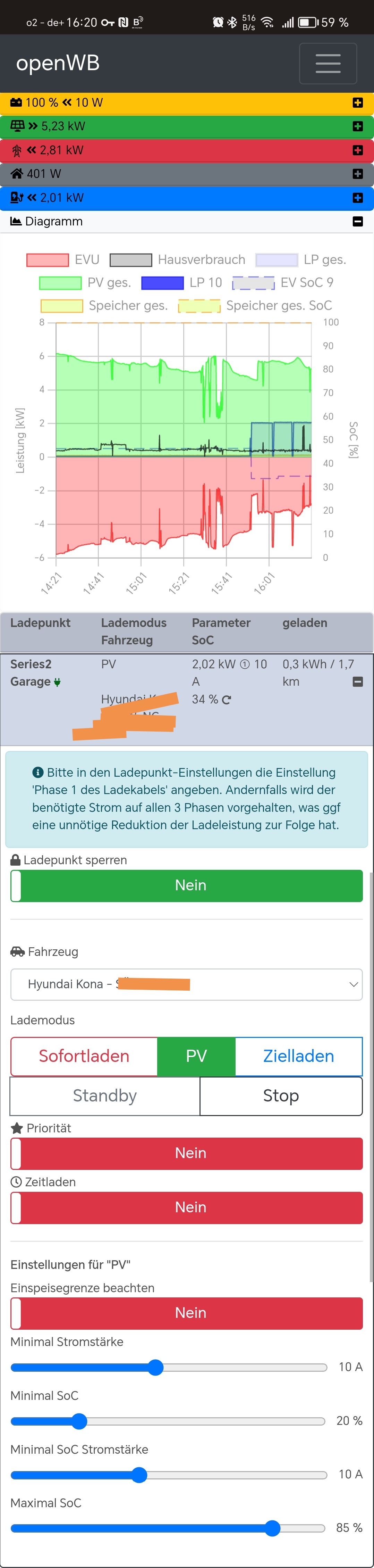Toggle the Priorität switch
The image size is (374, 1568).
pyautogui.click(x=187, y=1153)
